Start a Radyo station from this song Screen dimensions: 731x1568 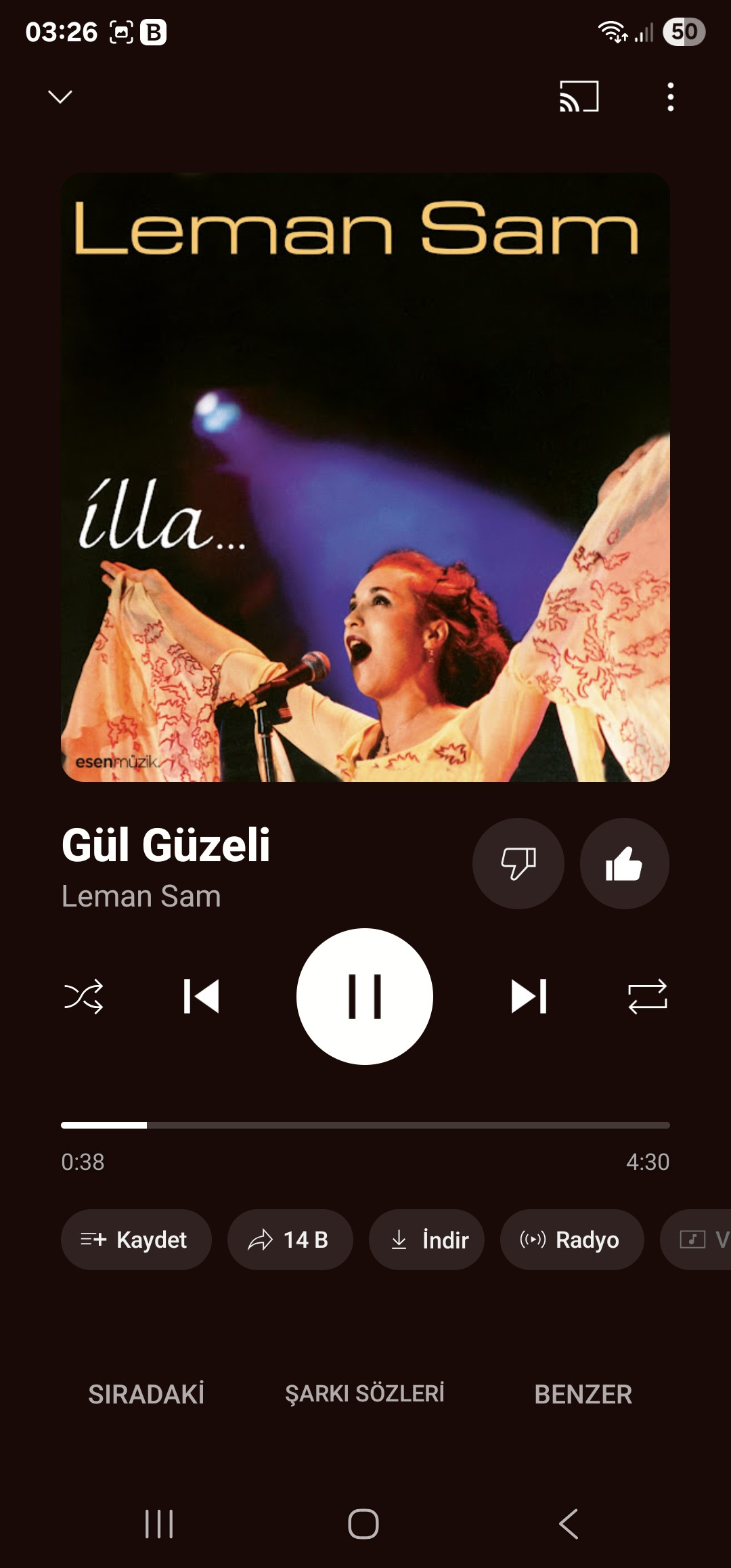571,1240
